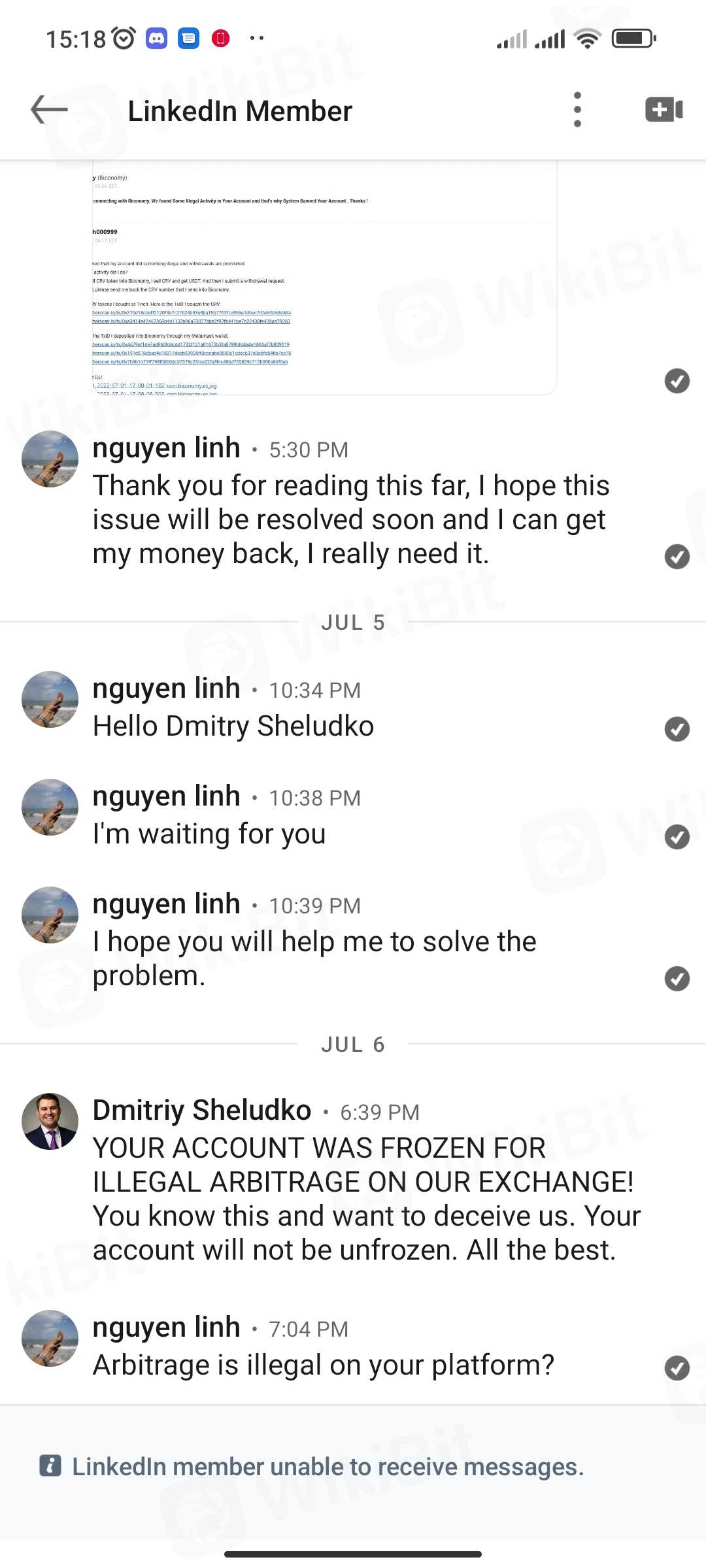This screenshot has width=706, height=1568.
Task: View Dmitriy Sheludko's profile picture
Action: (x=50, y=1121)
